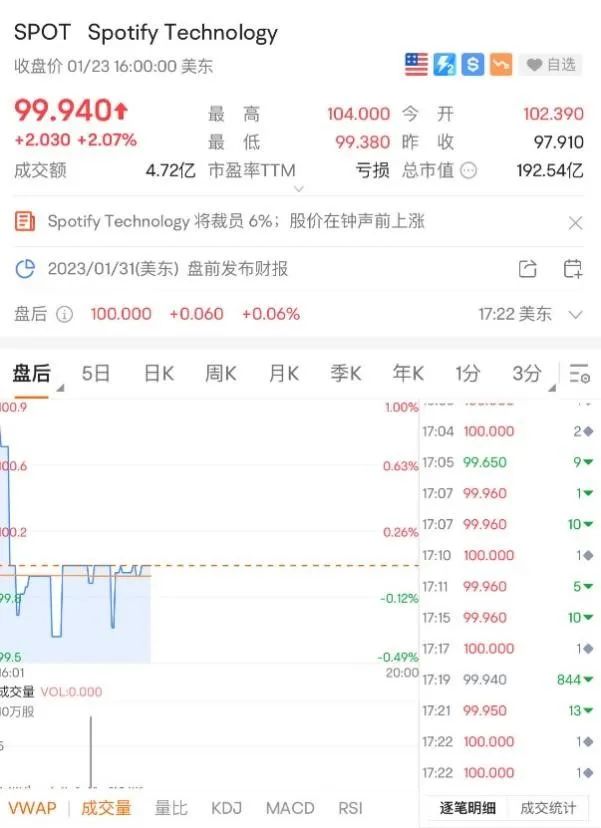
Task: View the 季K quarterly chart
Action: tap(346, 374)
